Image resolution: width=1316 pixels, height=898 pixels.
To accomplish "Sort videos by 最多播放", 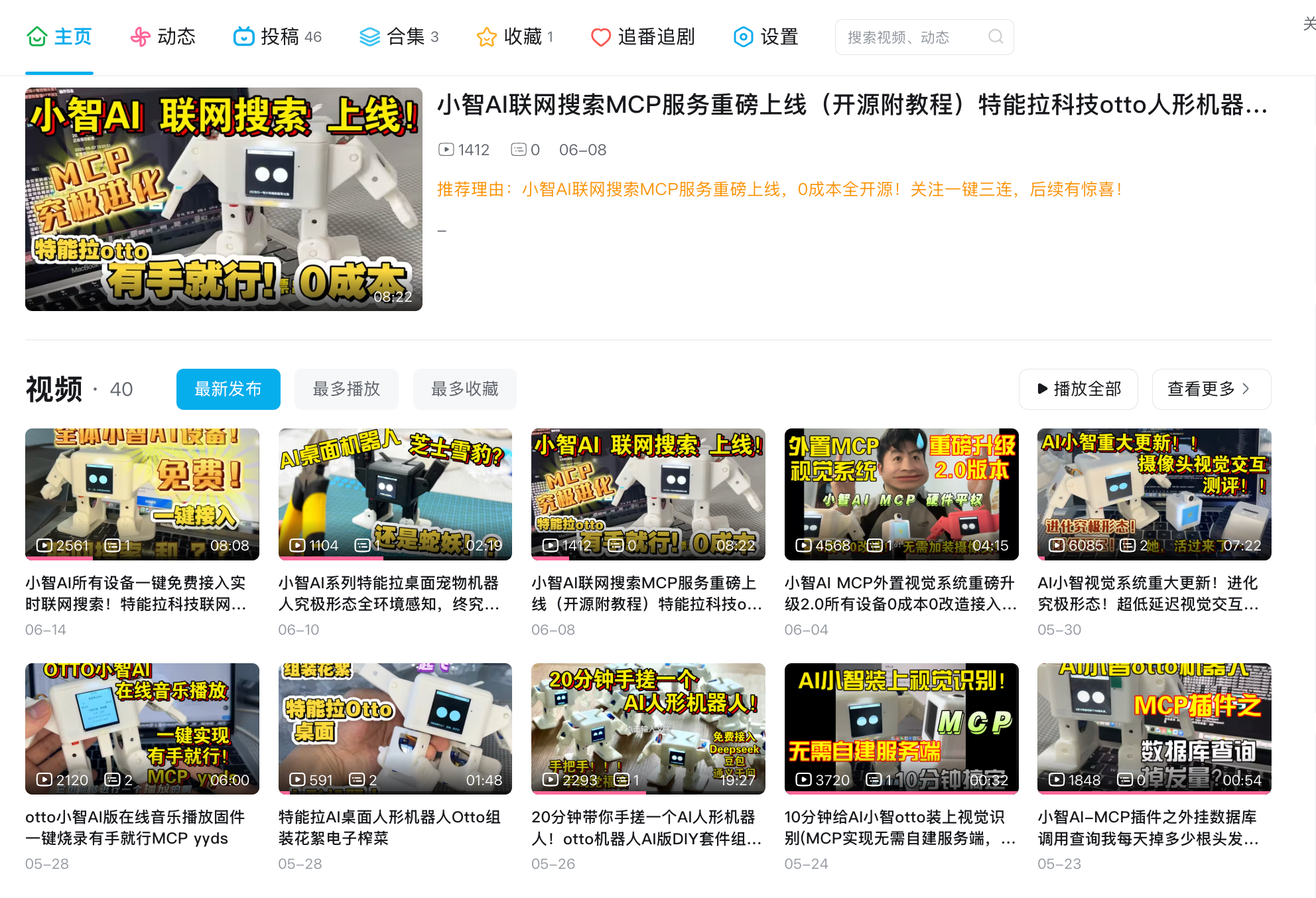I will click(x=346, y=389).
